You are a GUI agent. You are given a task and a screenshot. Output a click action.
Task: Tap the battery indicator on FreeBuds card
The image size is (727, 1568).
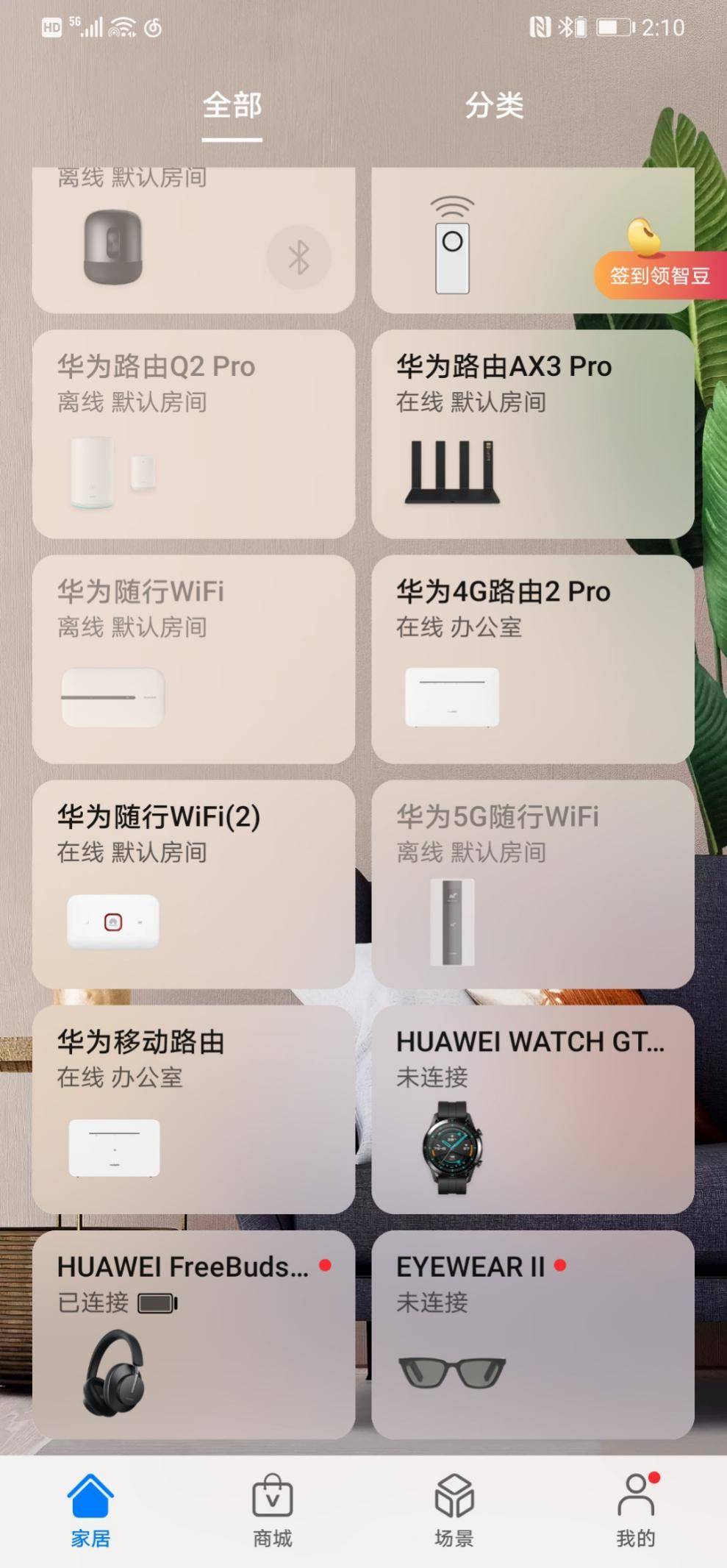point(157,1302)
